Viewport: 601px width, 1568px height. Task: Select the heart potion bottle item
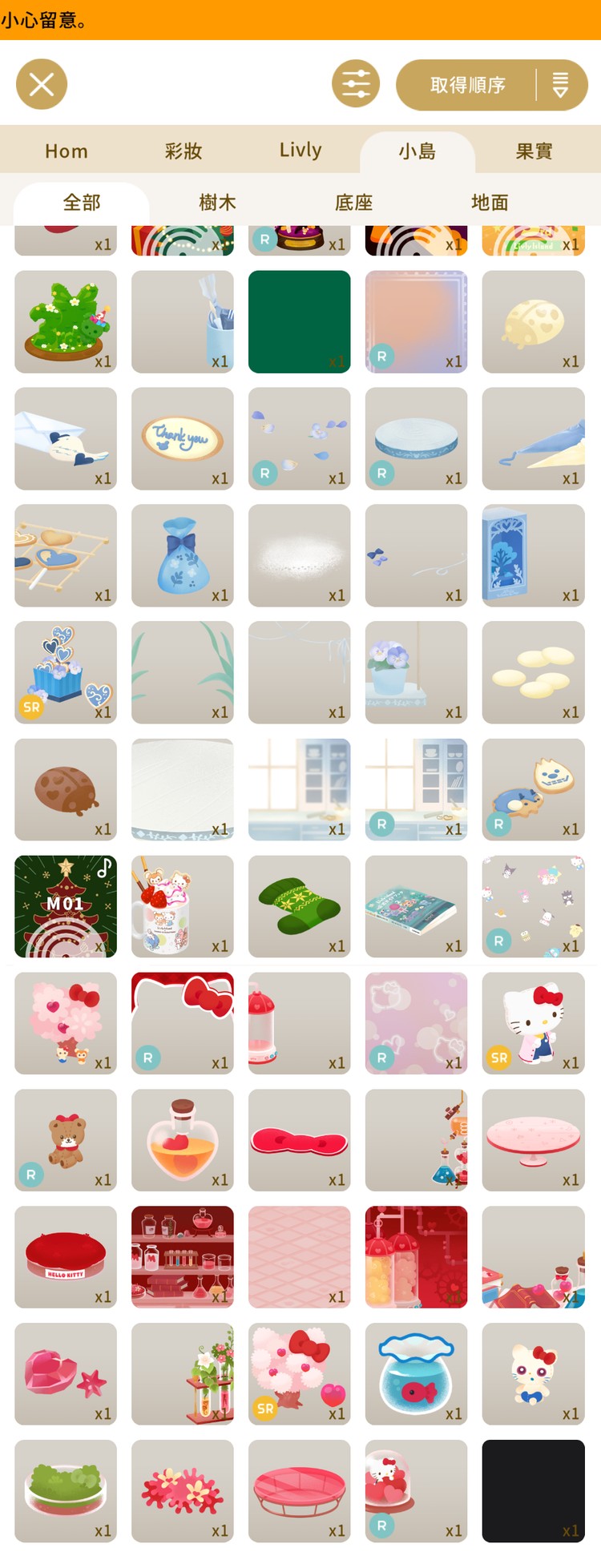183,1140
